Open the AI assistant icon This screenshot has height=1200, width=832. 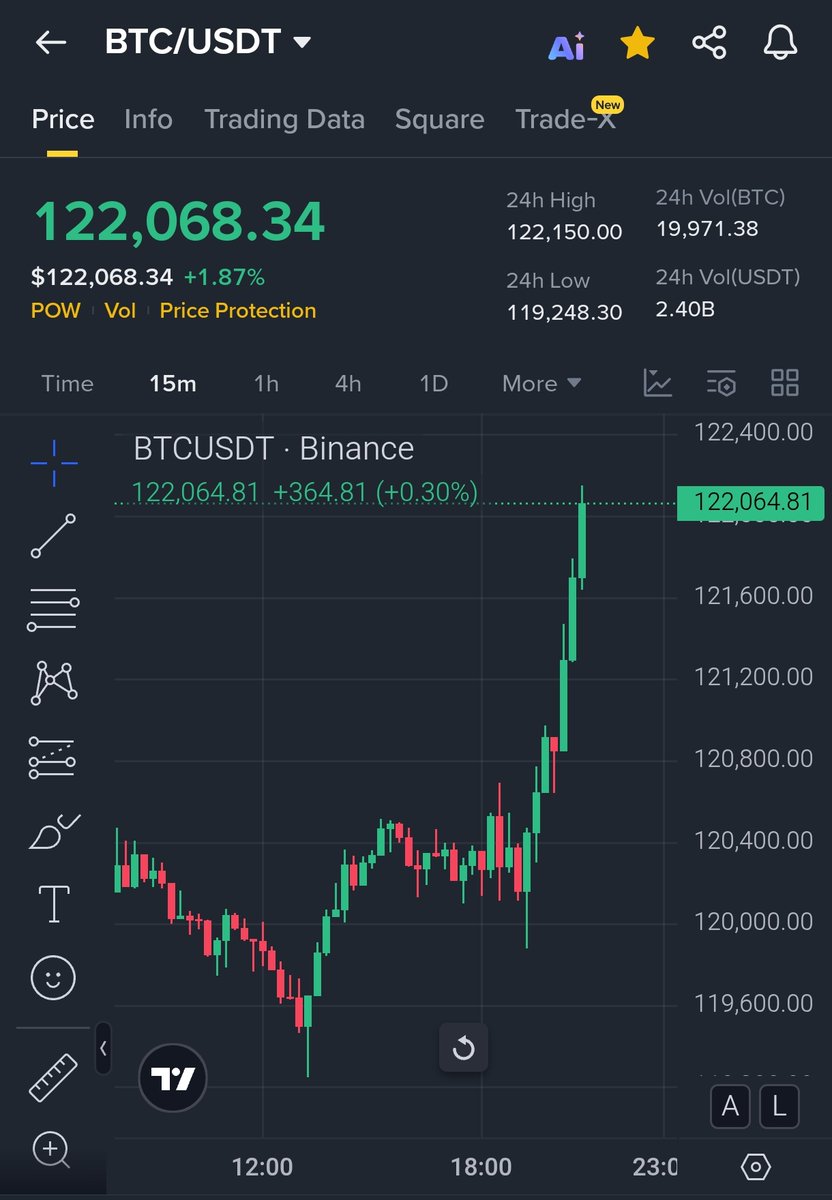coord(566,45)
